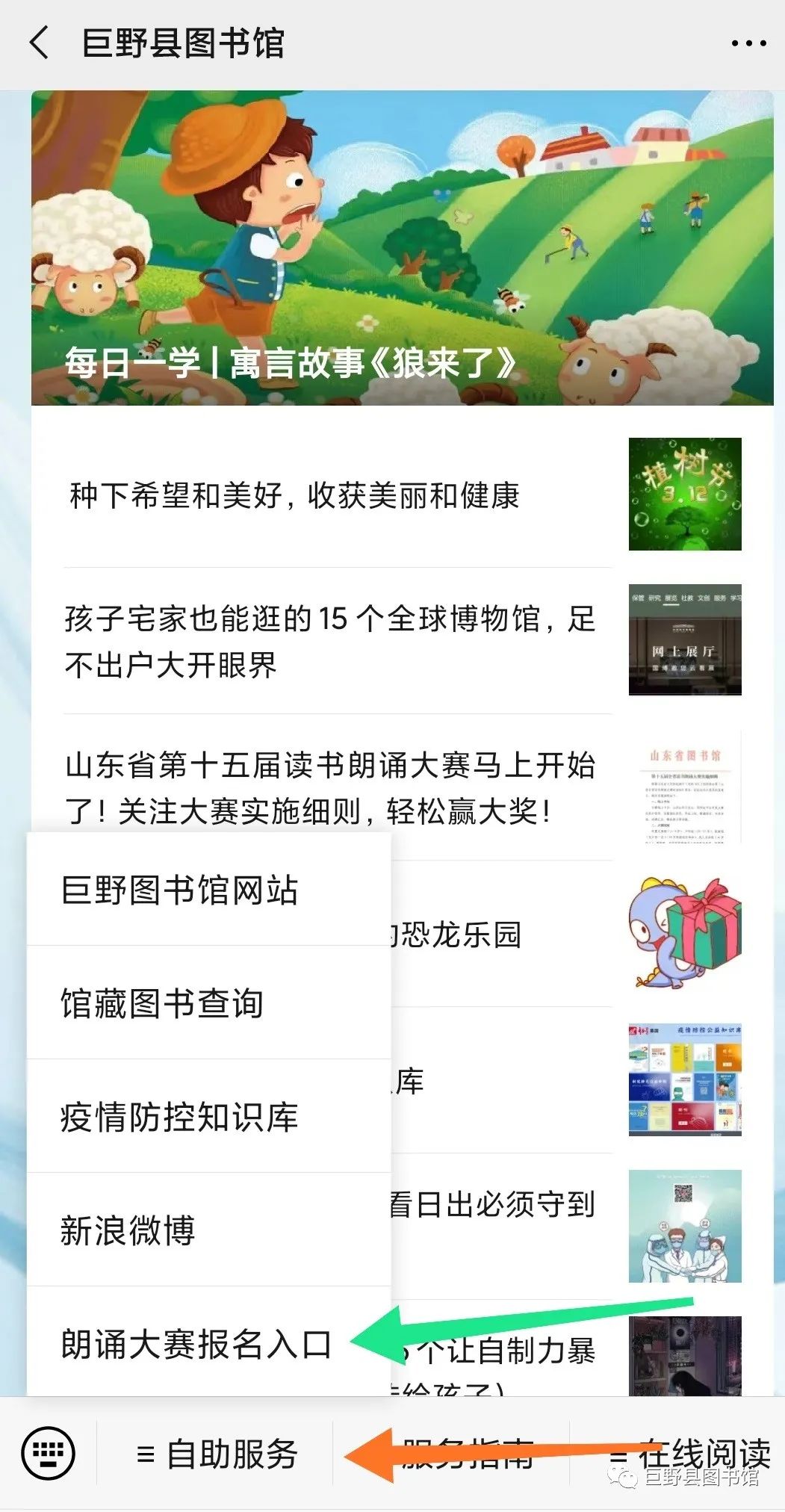Switch to keyboard input mode icon
785x1512 pixels.
49,1454
